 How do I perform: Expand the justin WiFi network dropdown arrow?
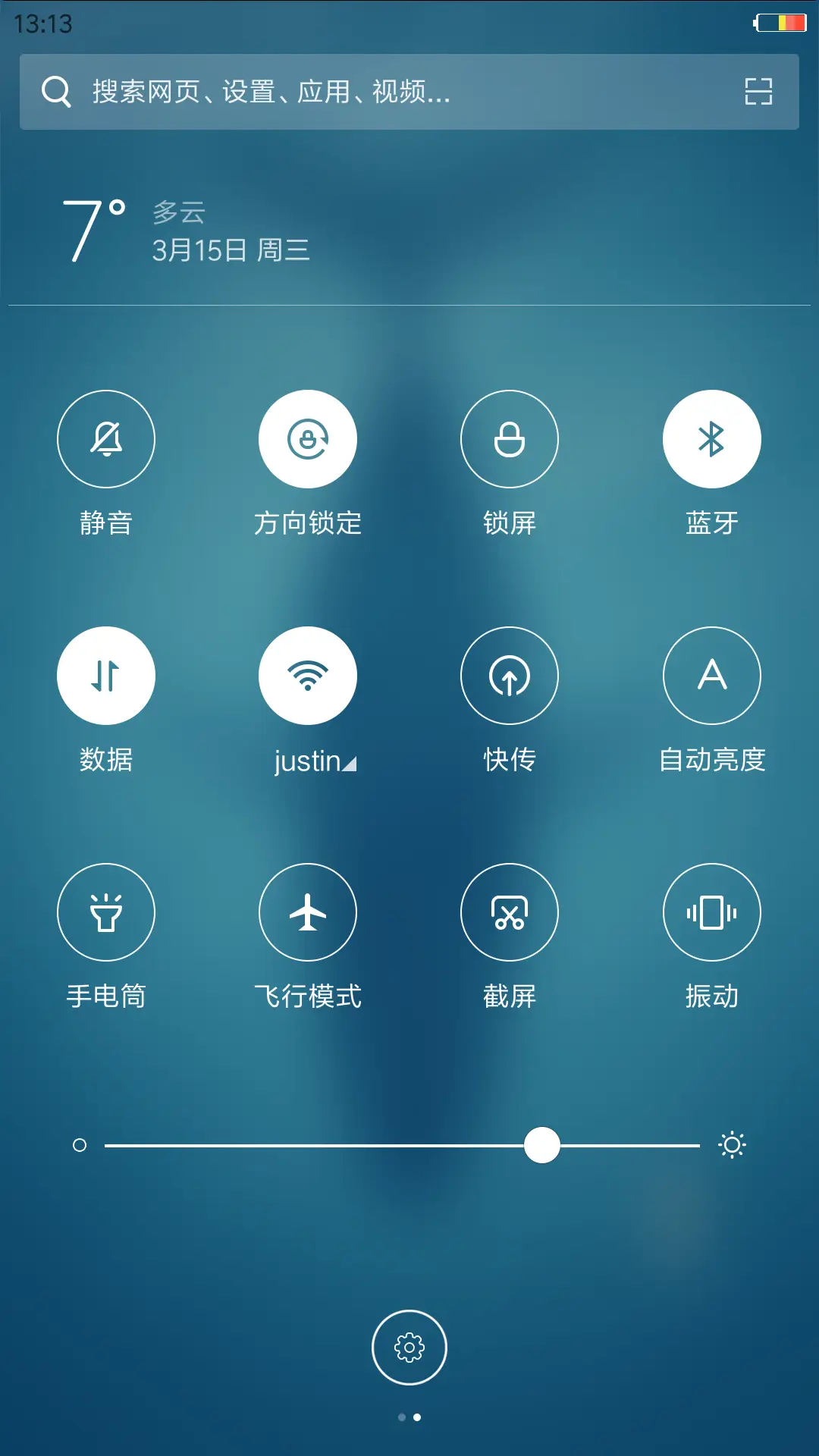350,766
